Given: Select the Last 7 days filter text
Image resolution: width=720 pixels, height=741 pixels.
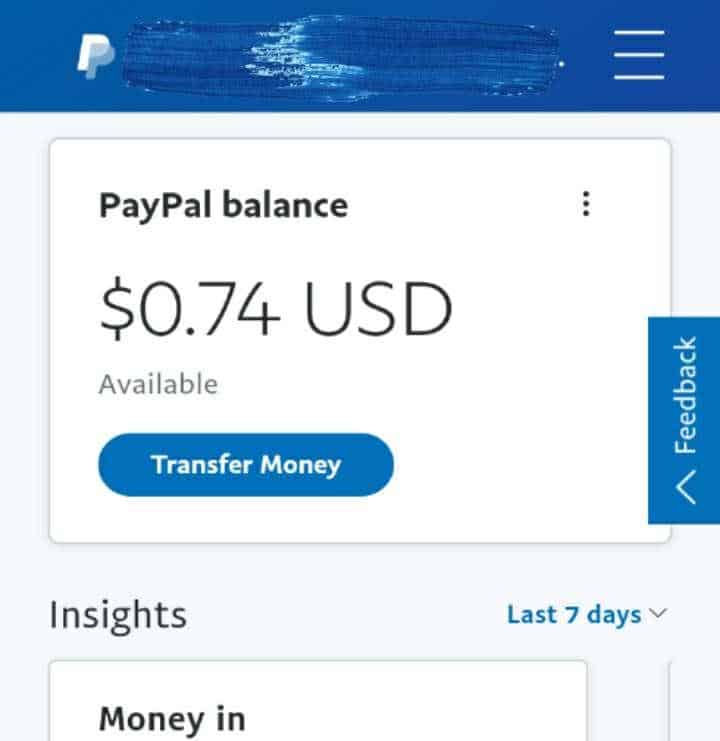Looking at the screenshot, I should coord(575,615).
